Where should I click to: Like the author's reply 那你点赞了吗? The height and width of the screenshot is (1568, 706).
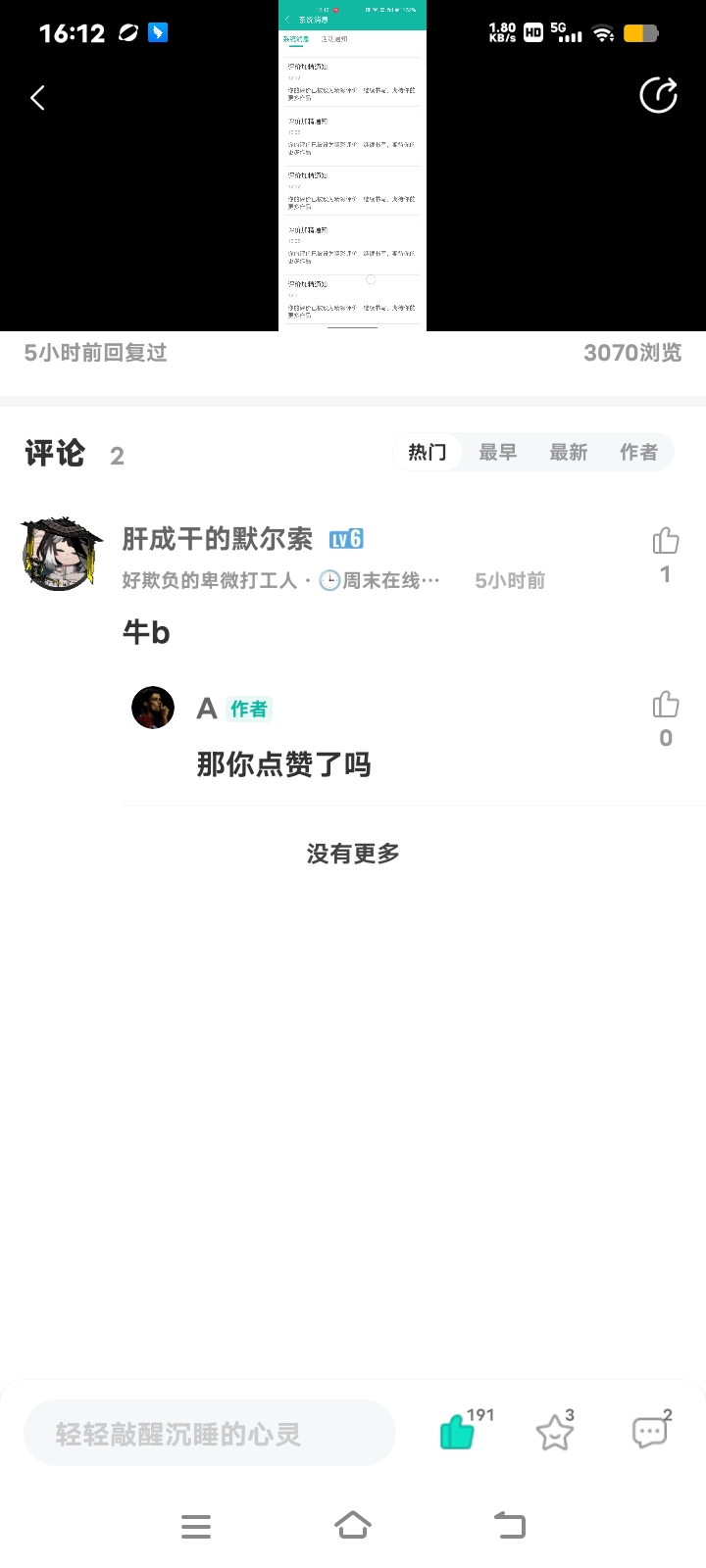pos(665,702)
